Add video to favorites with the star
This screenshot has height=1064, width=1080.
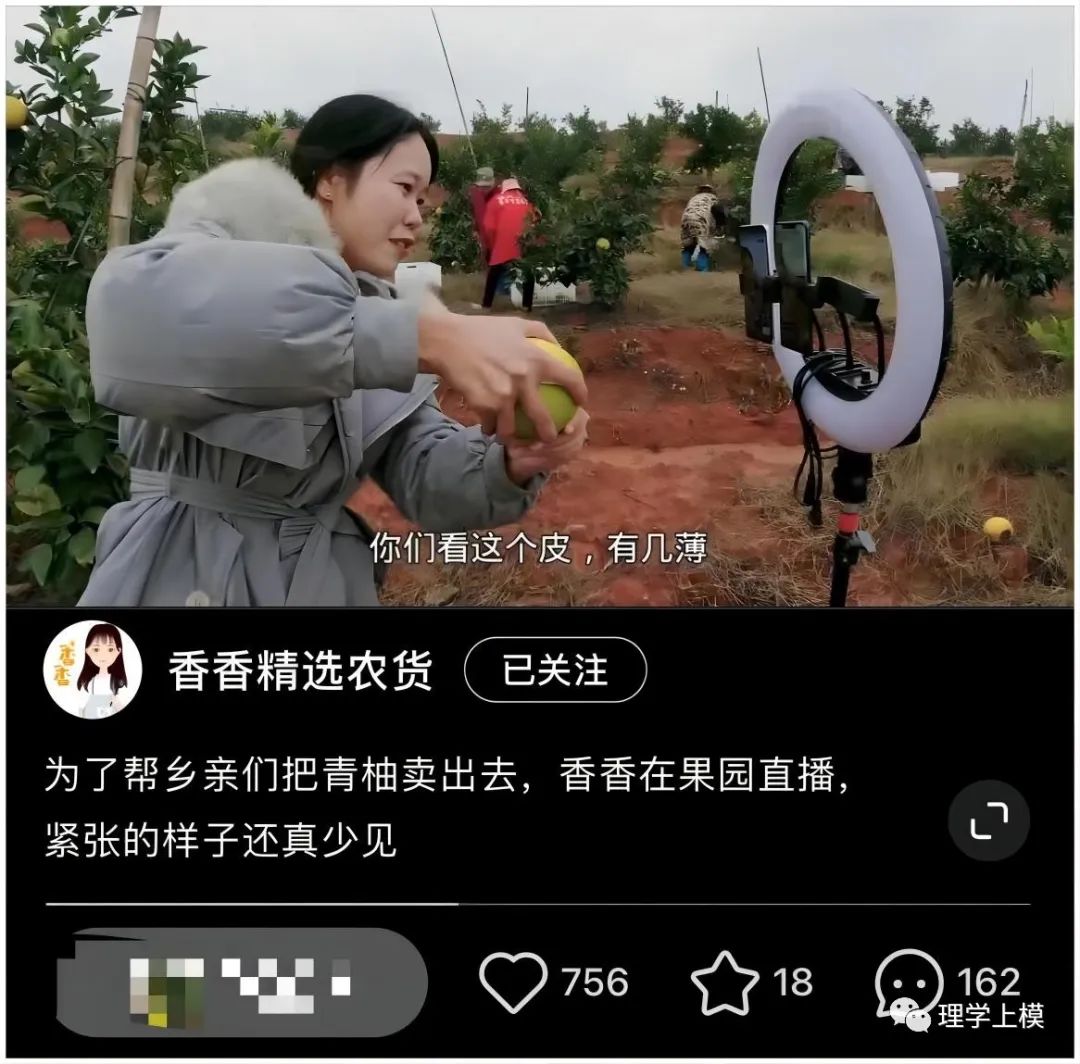(x=724, y=982)
